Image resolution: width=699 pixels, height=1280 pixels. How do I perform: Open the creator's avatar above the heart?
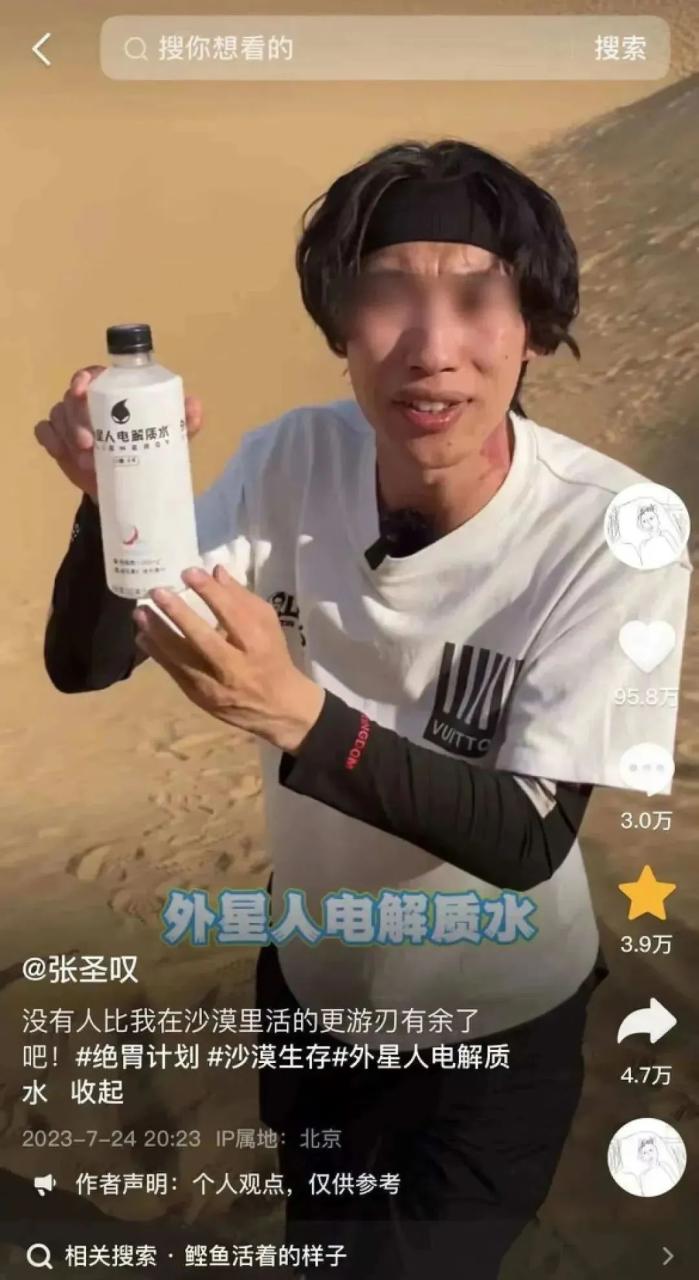click(x=647, y=526)
